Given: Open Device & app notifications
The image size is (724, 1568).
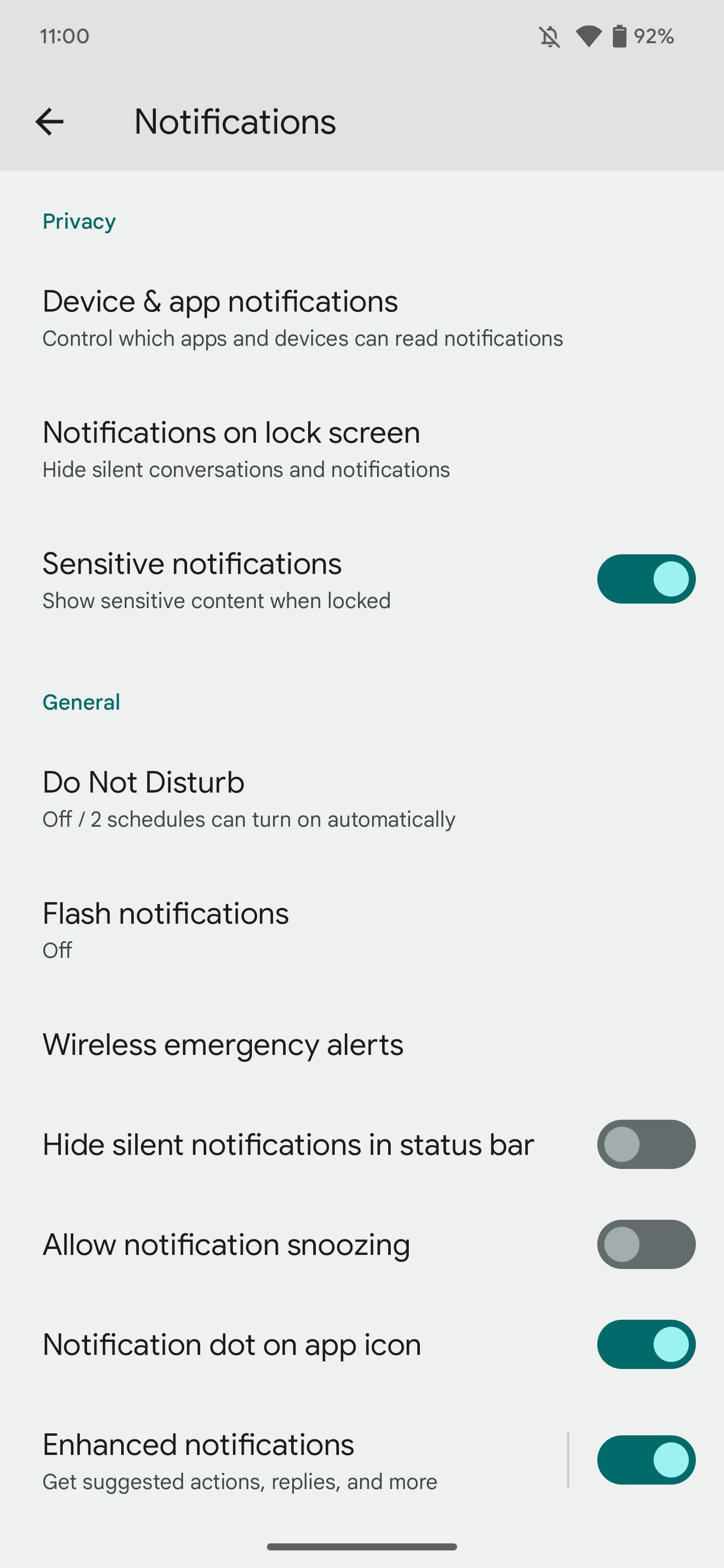Looking at the screenshot, I should pos(361,318).
